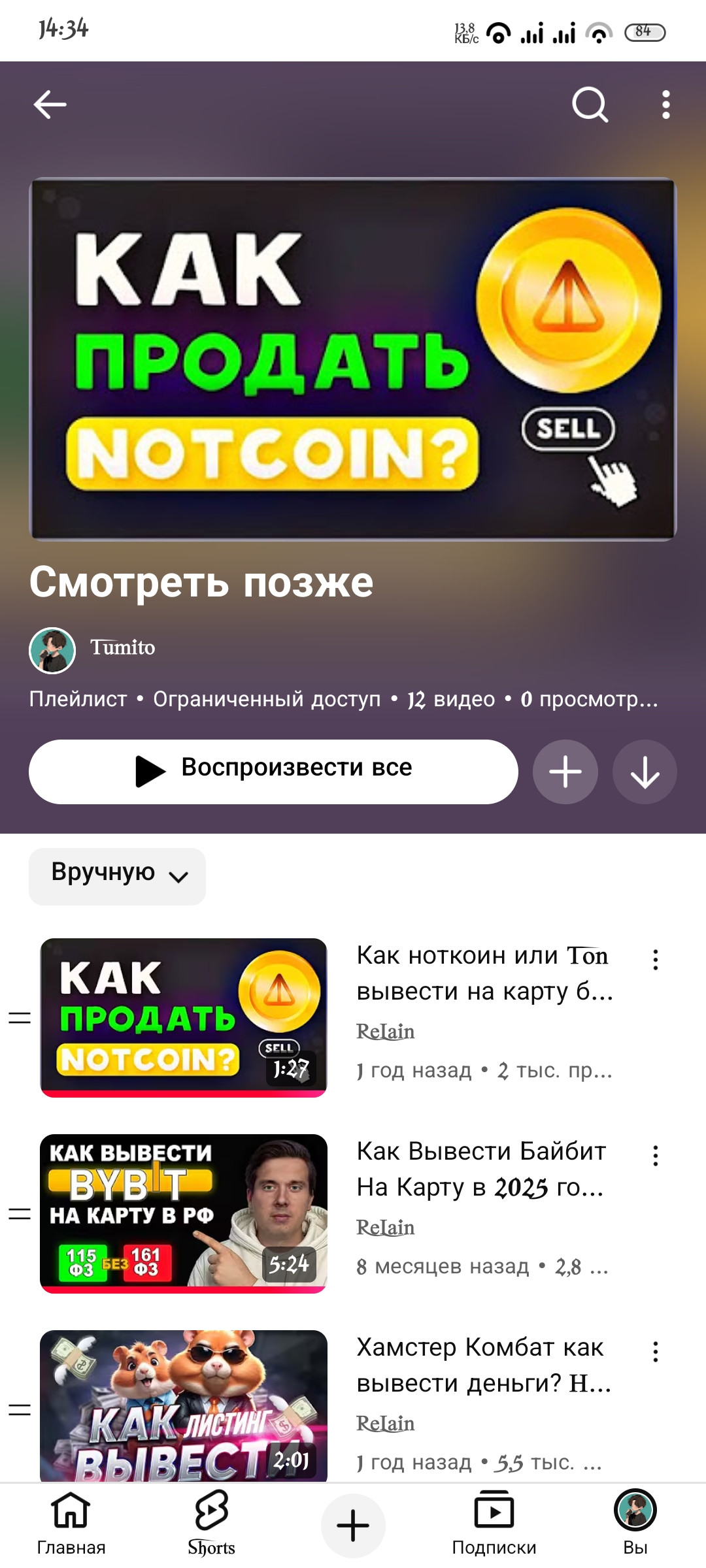Open search in the playlist header
The height and width of the screenshot is (1568, 706).
pyautogui.click(x=590, y=105)
